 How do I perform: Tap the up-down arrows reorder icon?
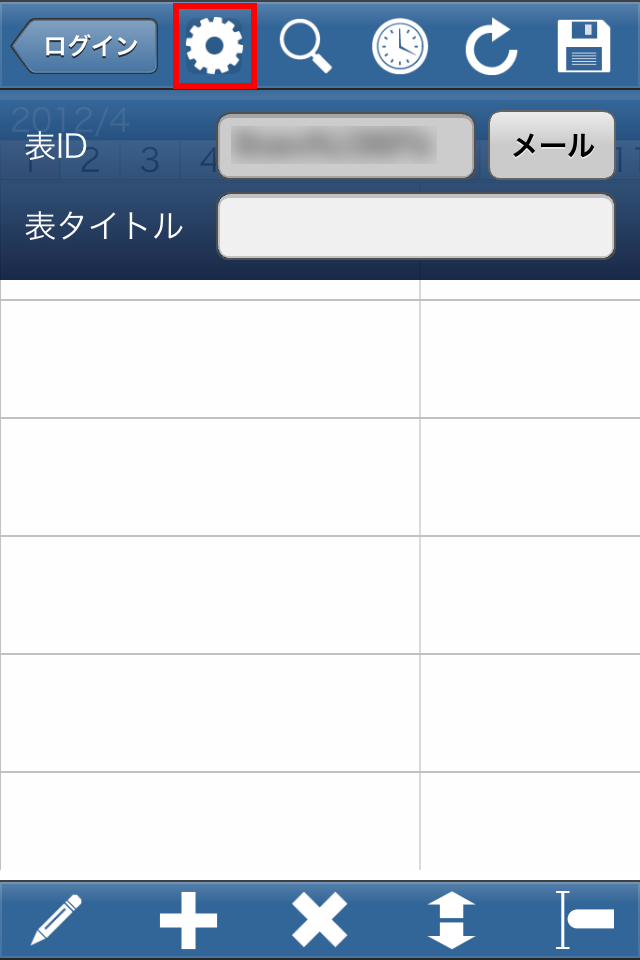(x=451, y=920)
